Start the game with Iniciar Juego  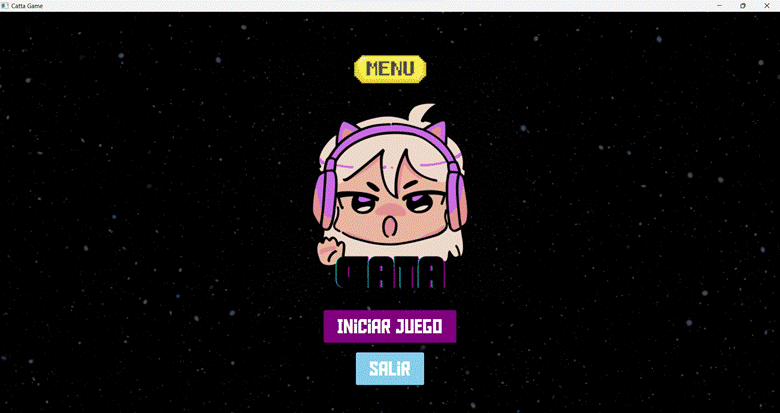tap(389, 327)
